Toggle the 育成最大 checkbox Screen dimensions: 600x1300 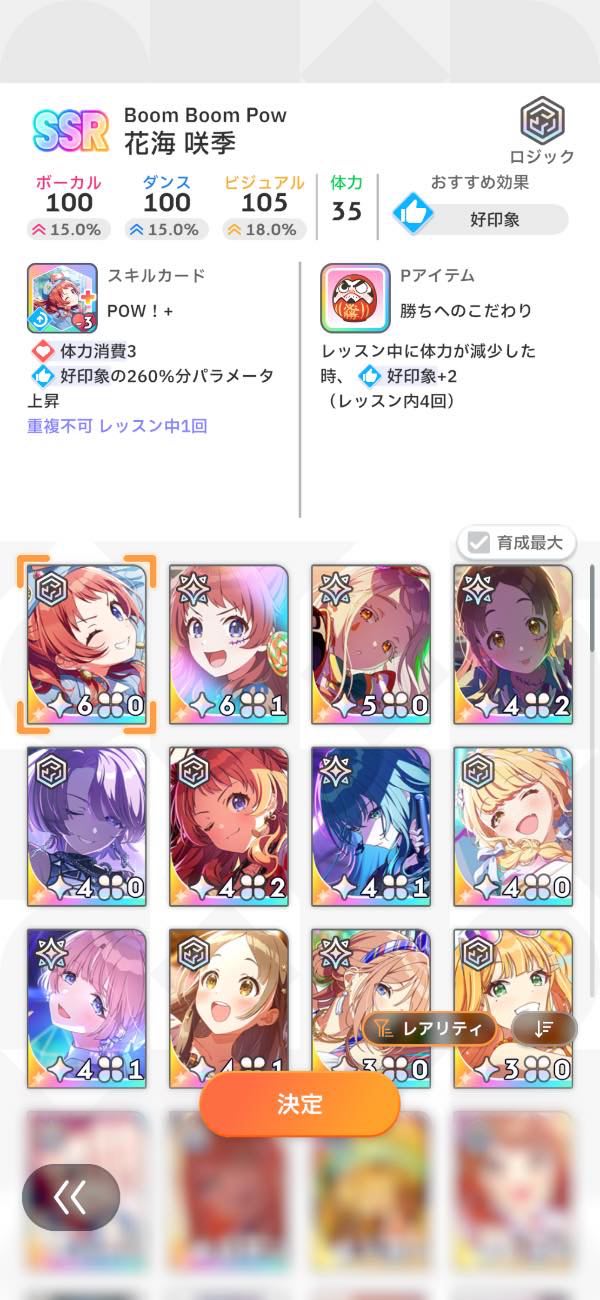517,543
